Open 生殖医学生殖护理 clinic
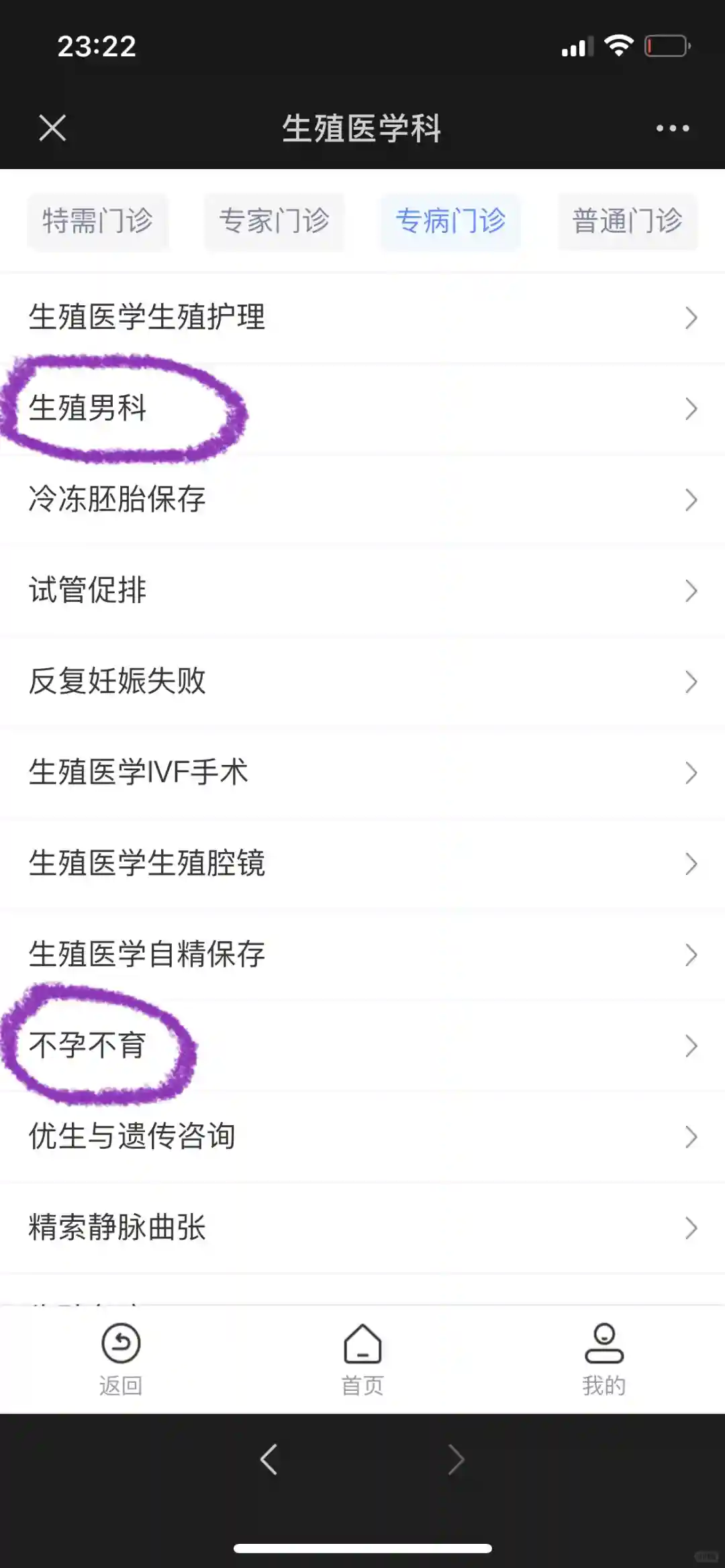The image size is (725, 1568). pos(362,317)
